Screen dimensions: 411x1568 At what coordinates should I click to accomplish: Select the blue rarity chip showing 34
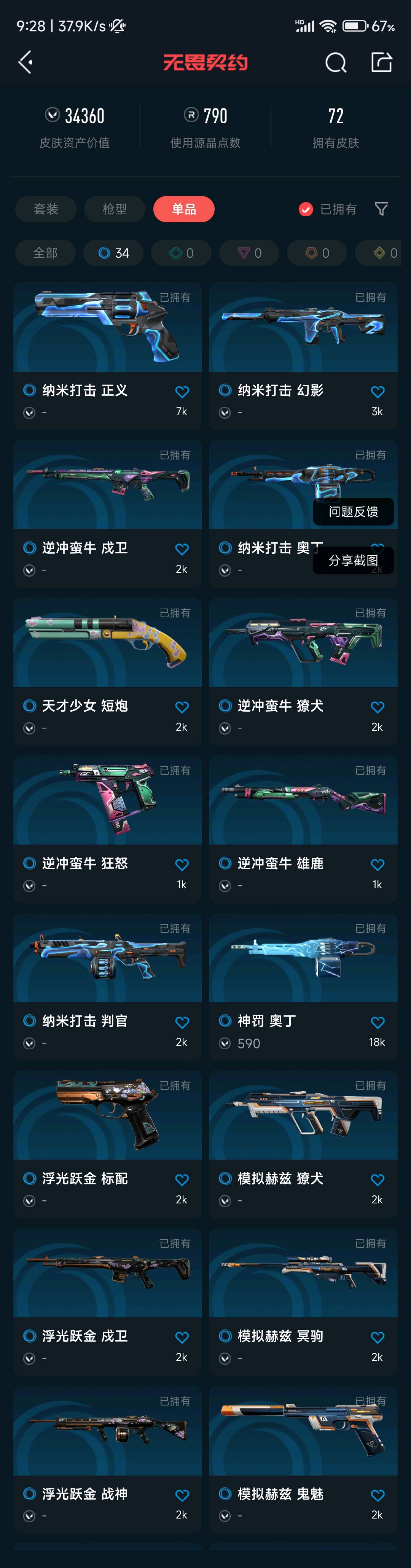coord(113,253)
